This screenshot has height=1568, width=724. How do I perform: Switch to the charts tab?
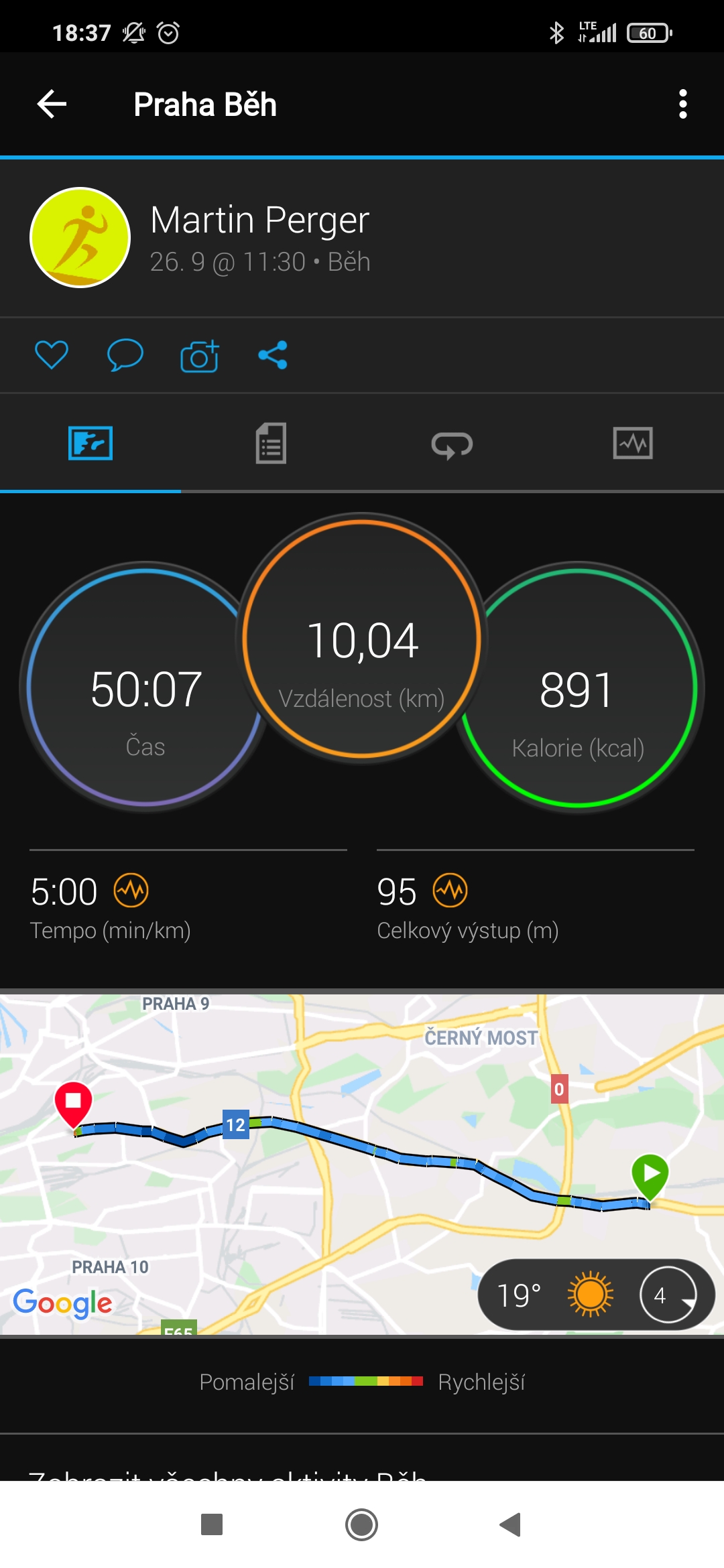[633, 443]
